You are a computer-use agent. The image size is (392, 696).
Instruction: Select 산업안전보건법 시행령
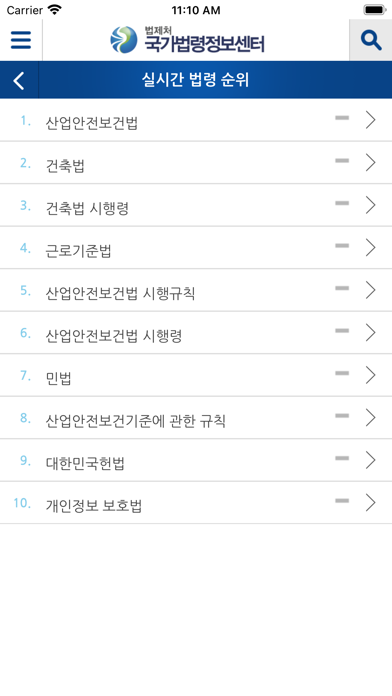196,333
